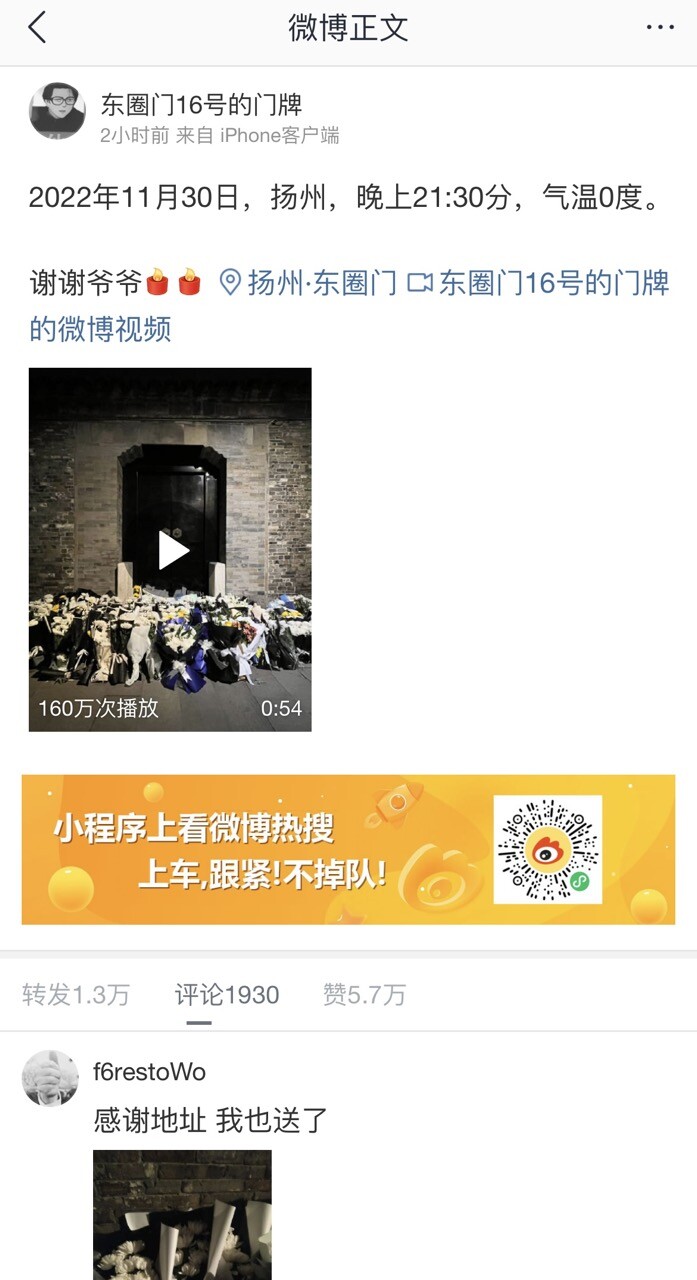Open the 微博视频 link in the post
The image size is (697, 1280).
click(x=349, y=306)
